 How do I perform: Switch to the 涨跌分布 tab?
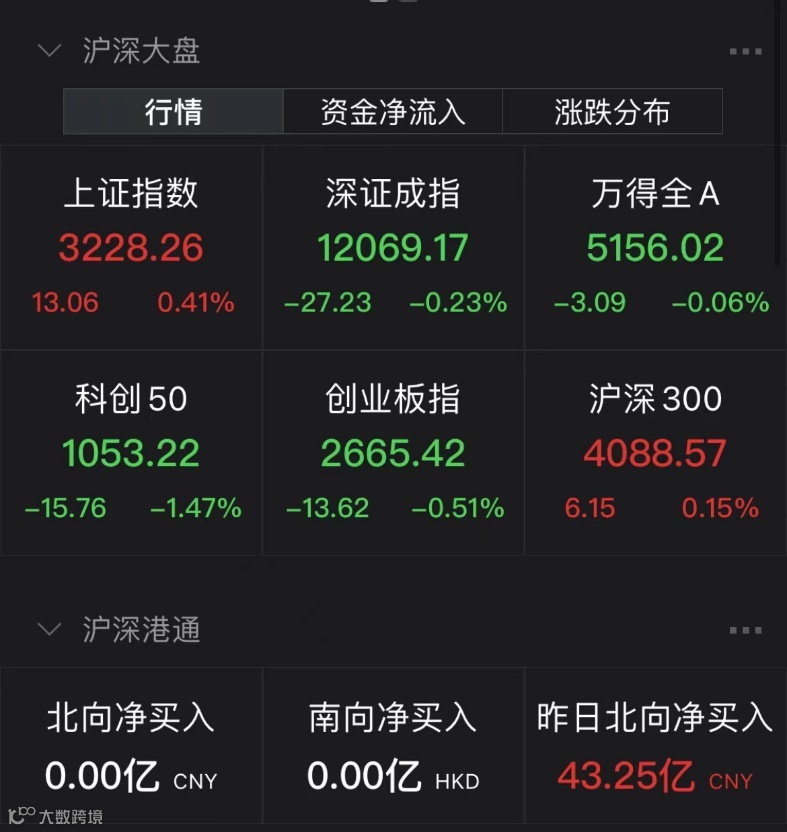point(612,112)
